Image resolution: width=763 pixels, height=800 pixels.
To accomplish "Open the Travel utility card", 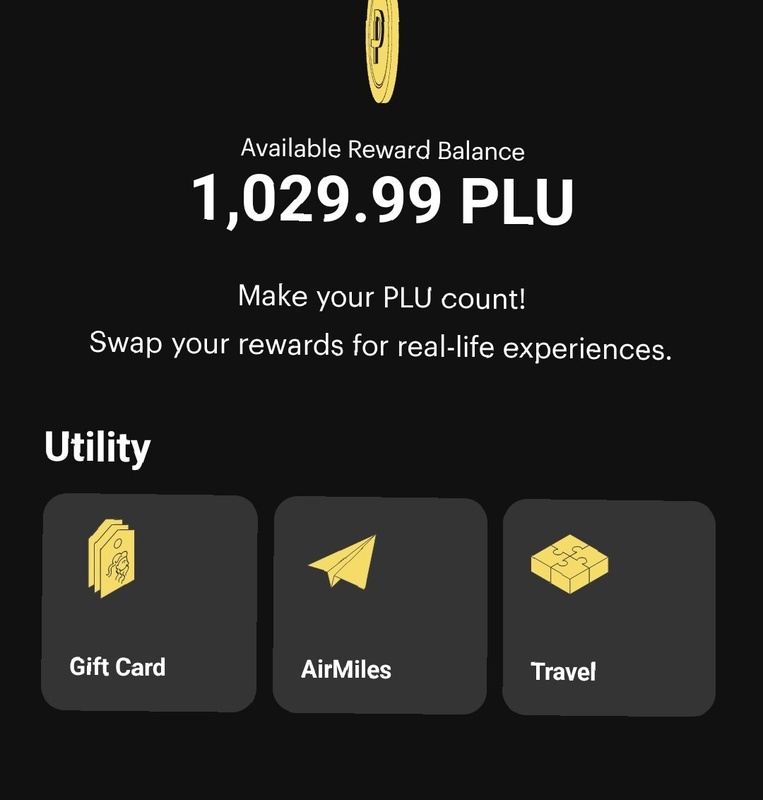I will 608,607.
